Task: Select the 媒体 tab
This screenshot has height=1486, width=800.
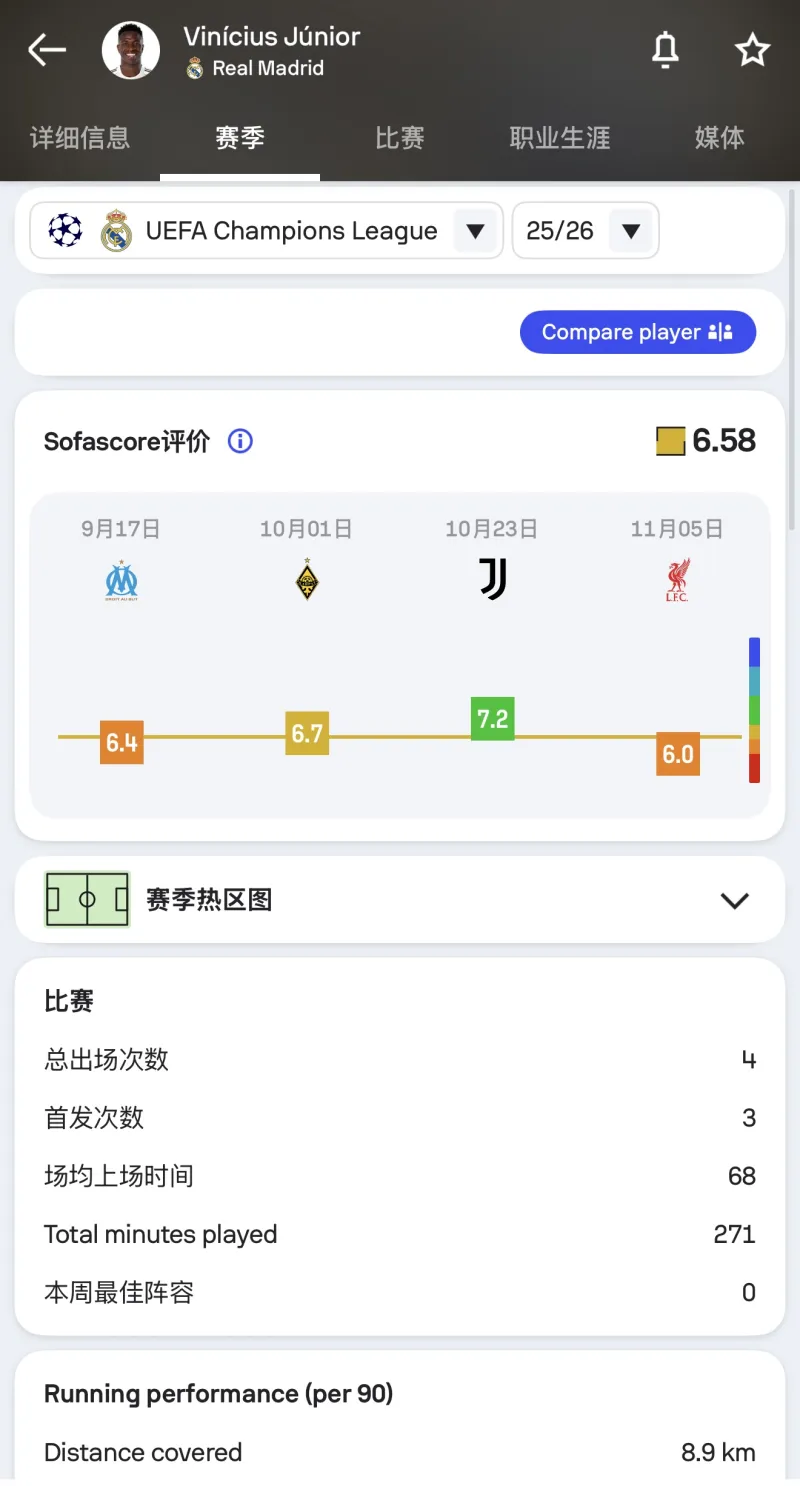Action: click(x=719, y=138)
